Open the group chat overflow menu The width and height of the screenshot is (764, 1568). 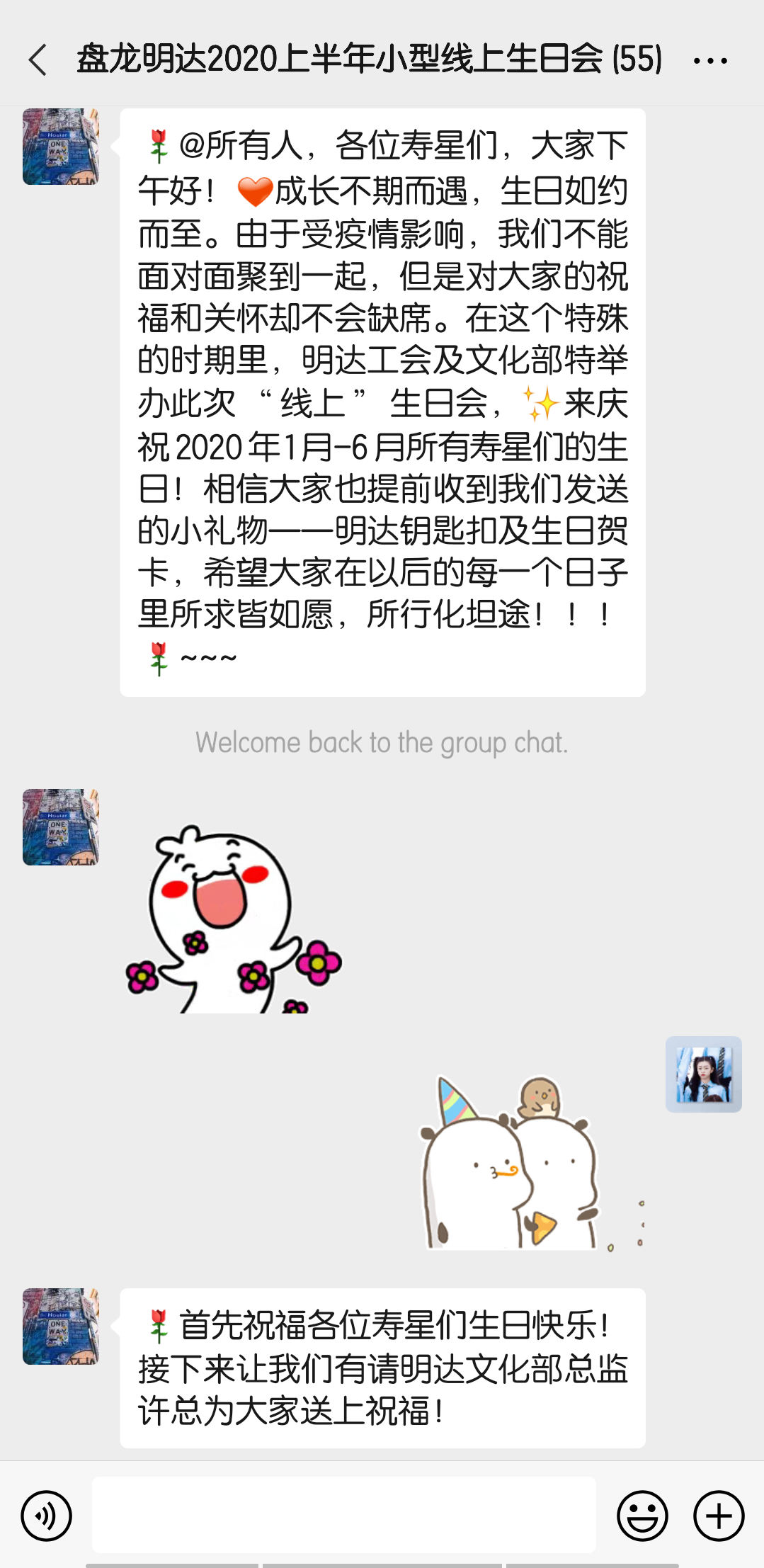pyautogui.click(x=710, y=61)
